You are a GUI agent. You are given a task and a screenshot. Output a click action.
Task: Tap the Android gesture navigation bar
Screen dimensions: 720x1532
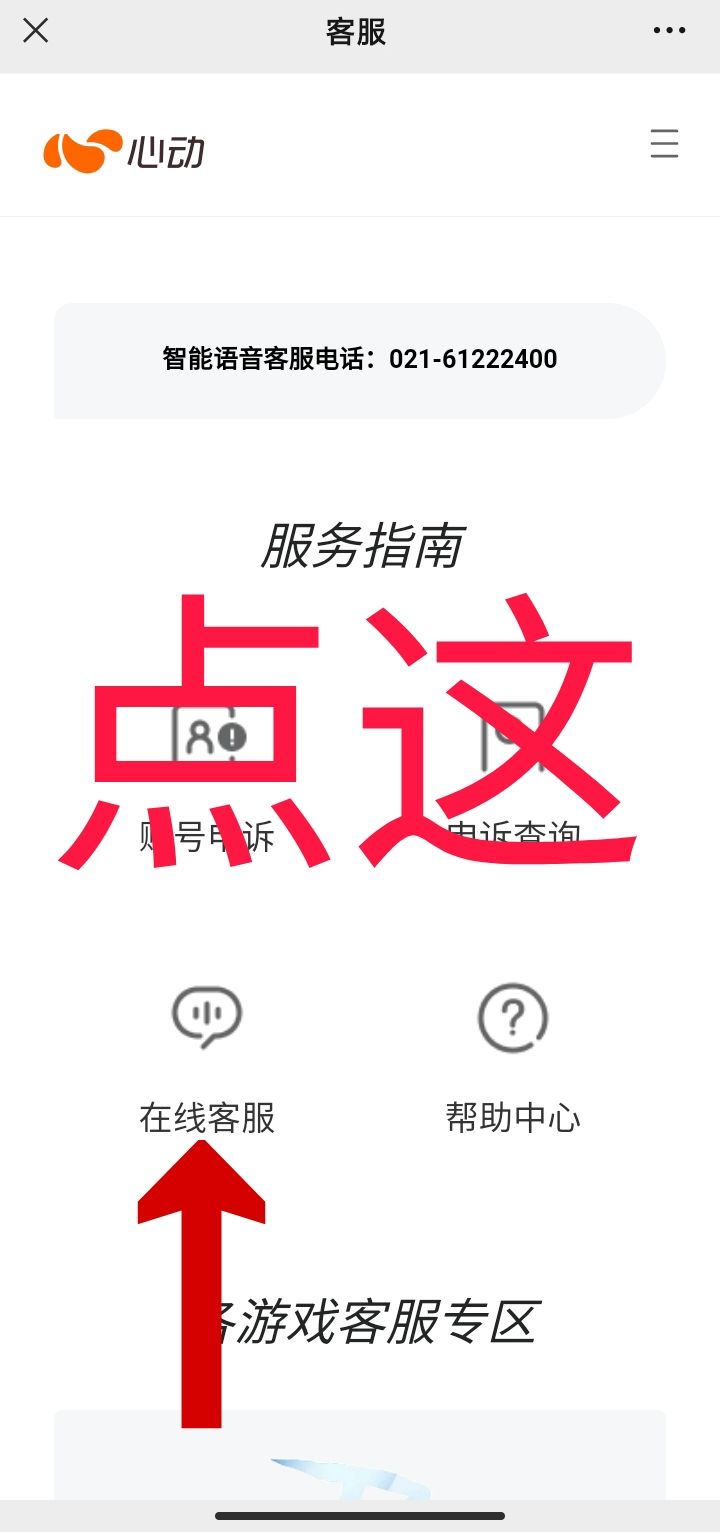(360, 1516)
